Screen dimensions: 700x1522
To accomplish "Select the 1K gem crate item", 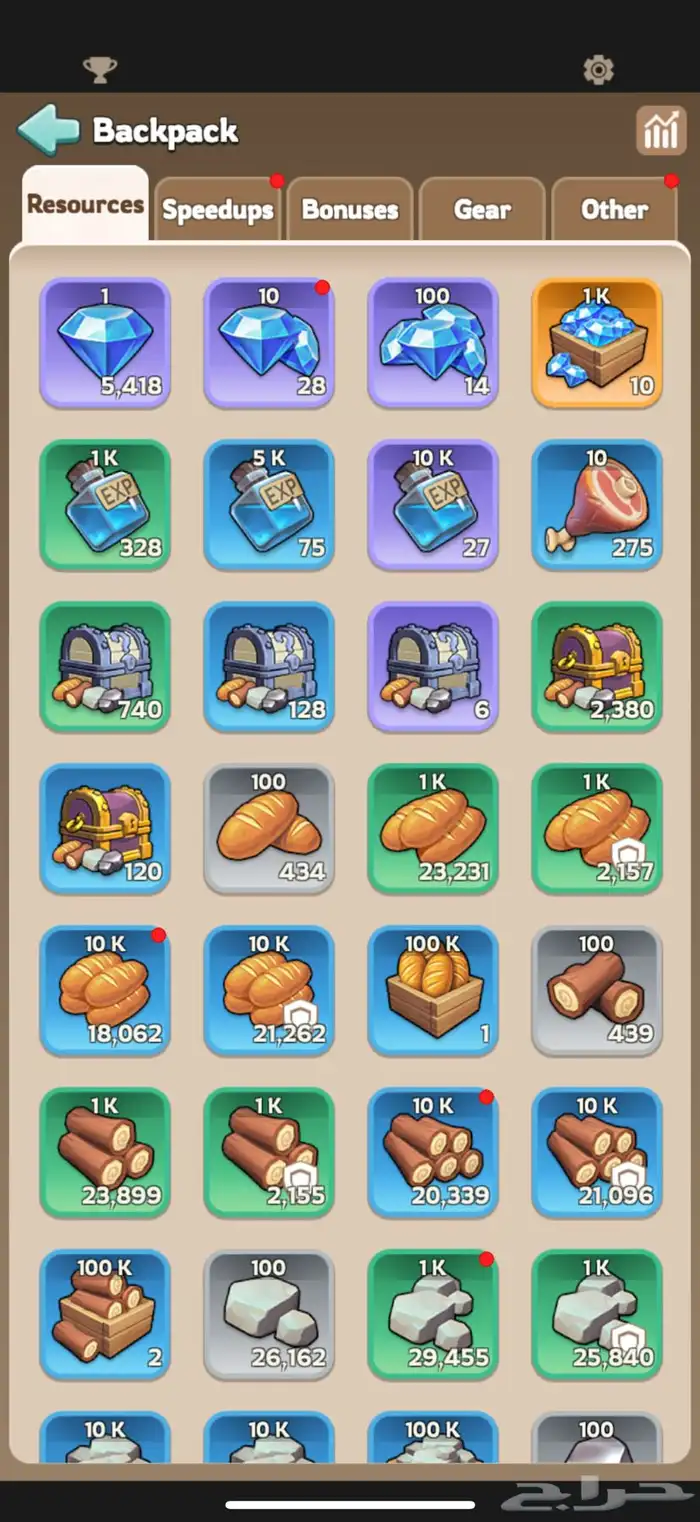I will coord(597,342).
